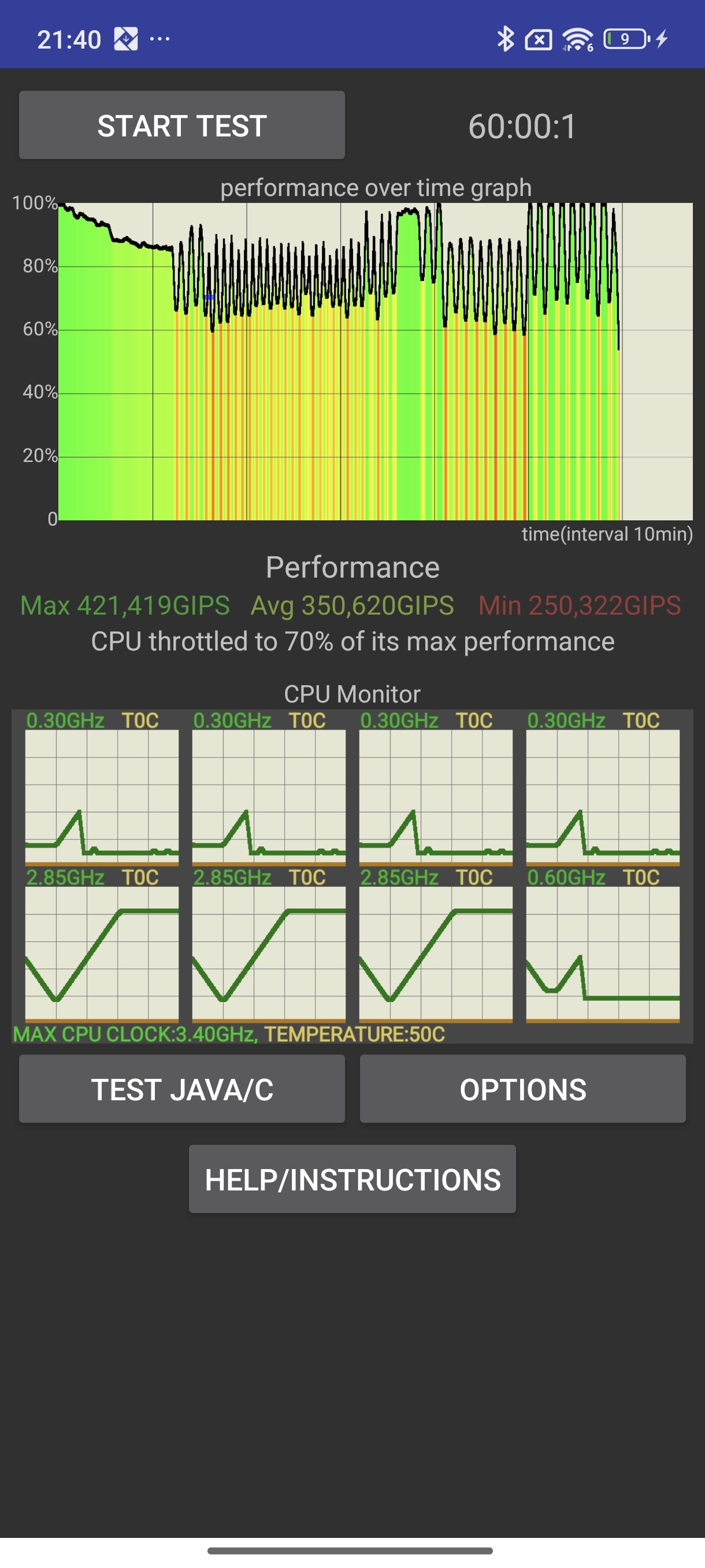The height and width of the screenshot is (1568, 705).
Task: View HELP/INSTRUCTIONS
Action: (x=352, y=1179)
